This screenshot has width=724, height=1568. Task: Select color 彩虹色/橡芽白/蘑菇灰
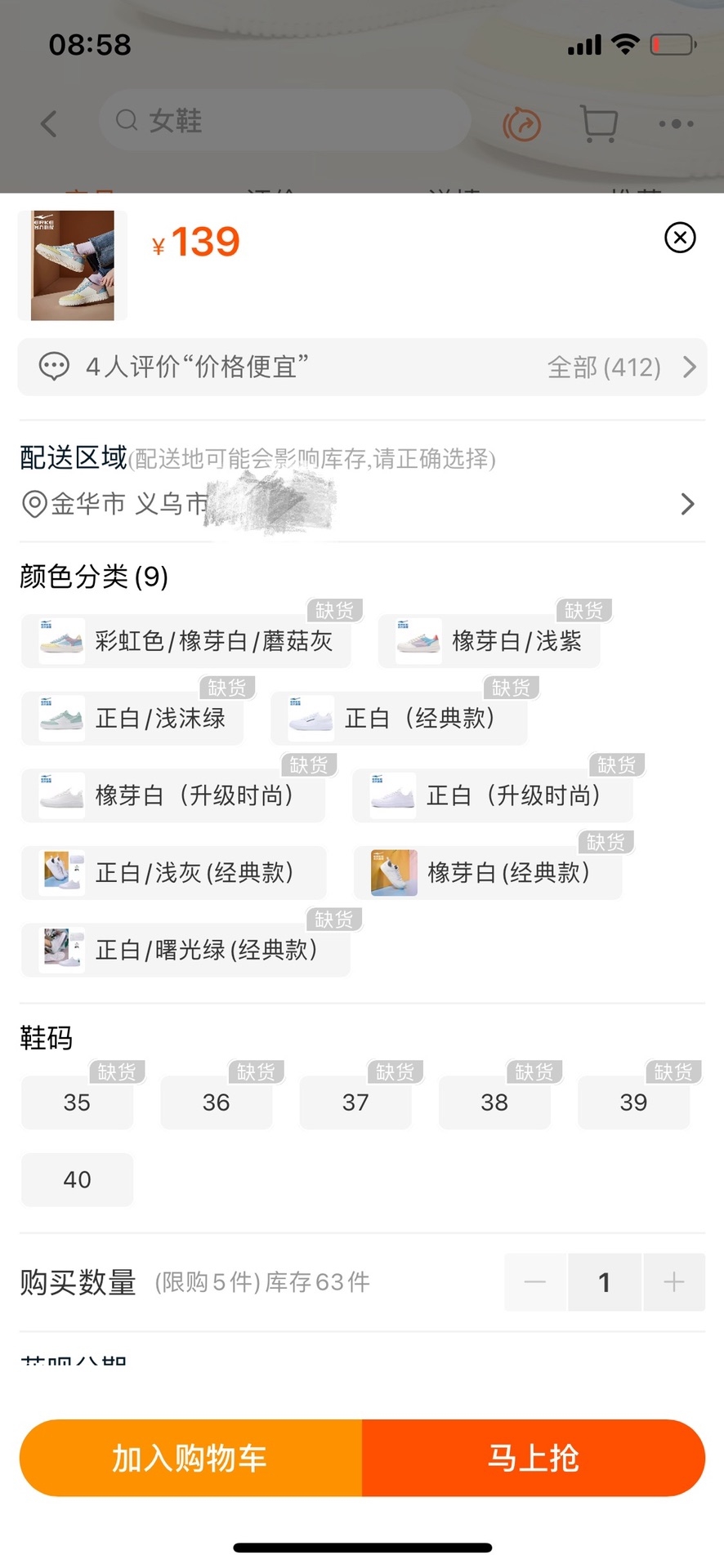coord(186,641)
